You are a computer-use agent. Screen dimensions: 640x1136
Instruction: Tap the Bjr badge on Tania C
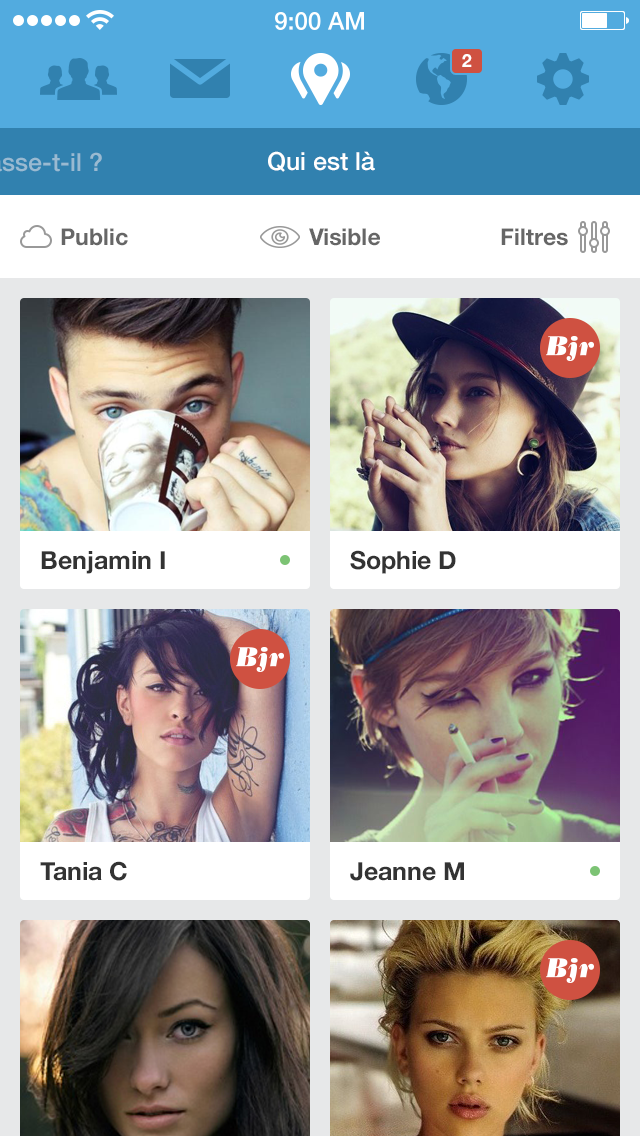260,659
